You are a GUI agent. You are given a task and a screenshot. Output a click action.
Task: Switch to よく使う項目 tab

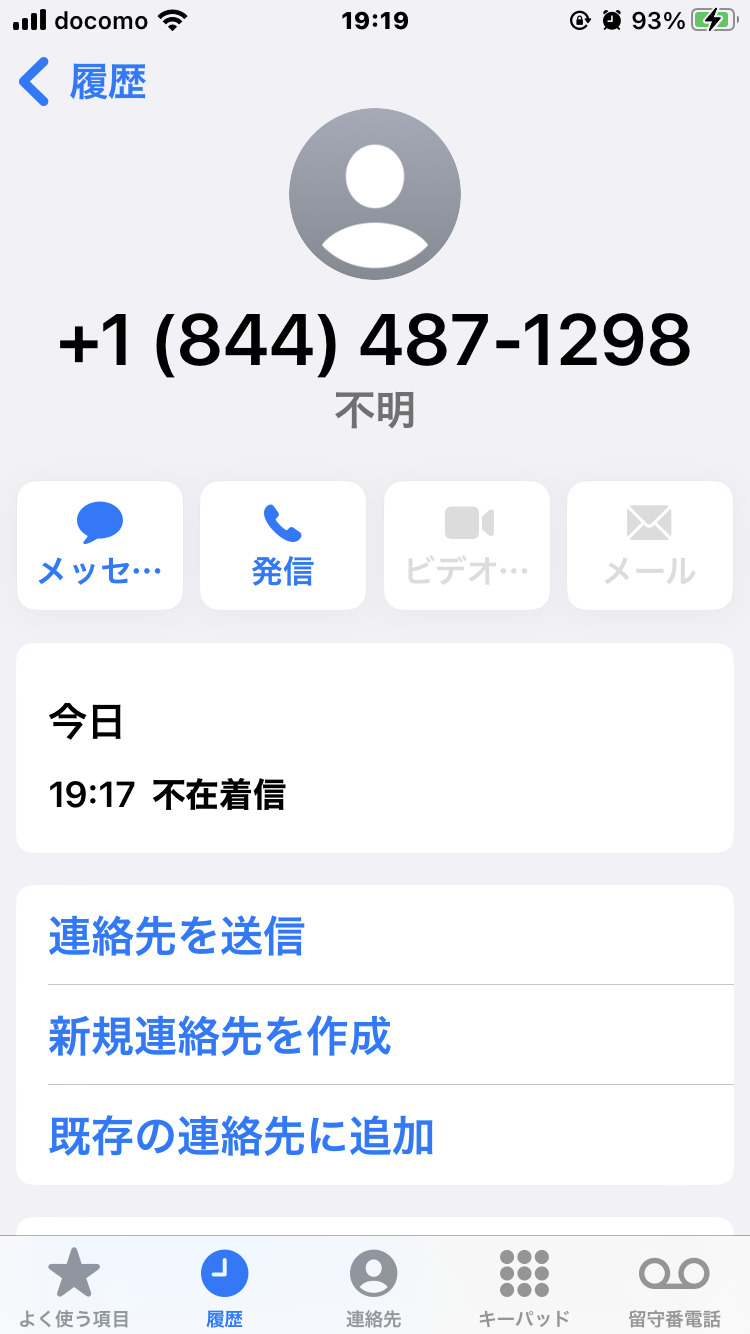[x=75, y=1287]
